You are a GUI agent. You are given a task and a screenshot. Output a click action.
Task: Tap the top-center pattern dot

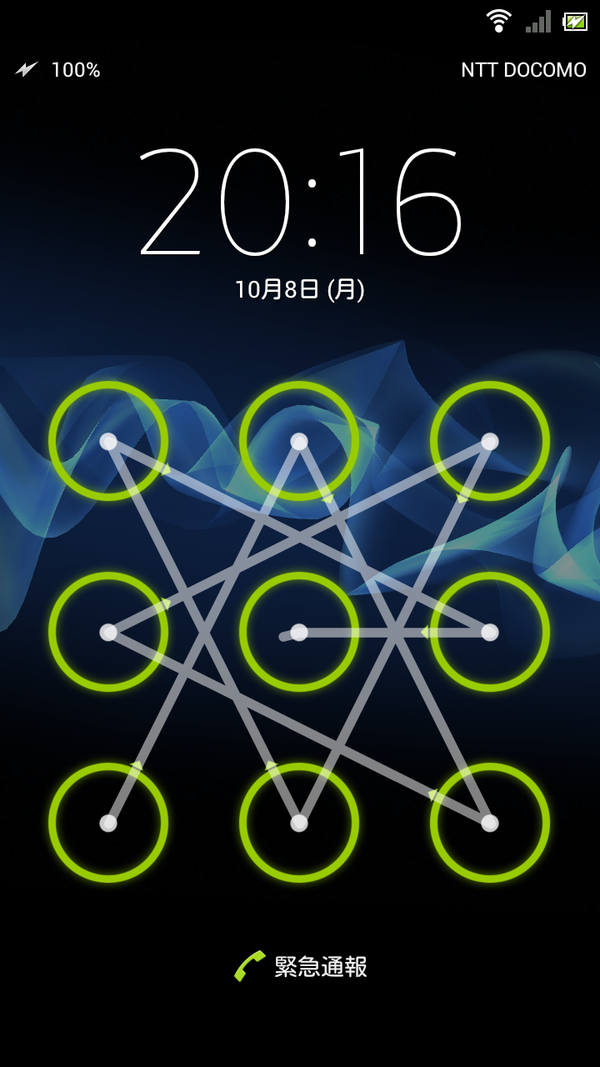tap(299, 441)
